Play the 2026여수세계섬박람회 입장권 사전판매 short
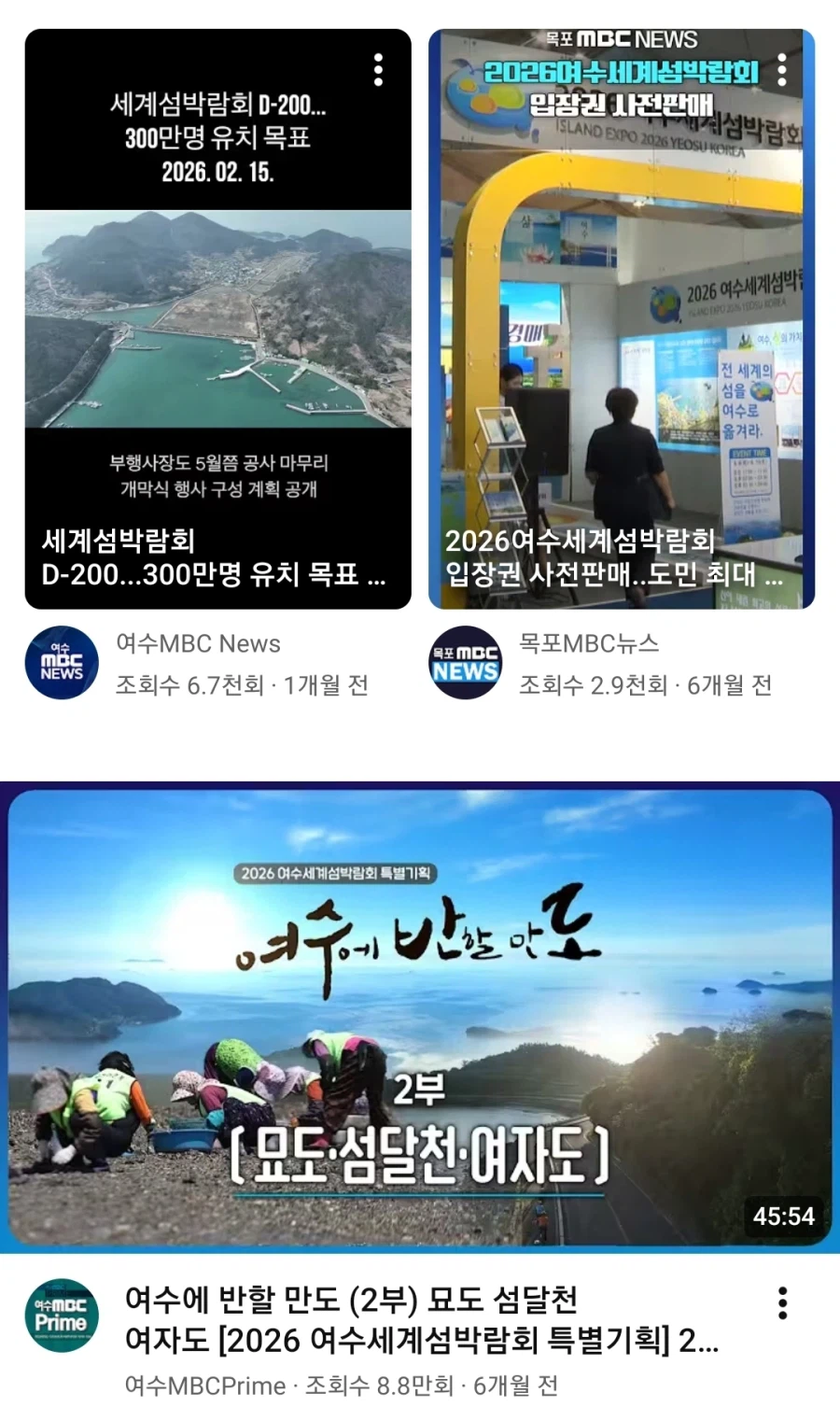 tap(622, 319)
